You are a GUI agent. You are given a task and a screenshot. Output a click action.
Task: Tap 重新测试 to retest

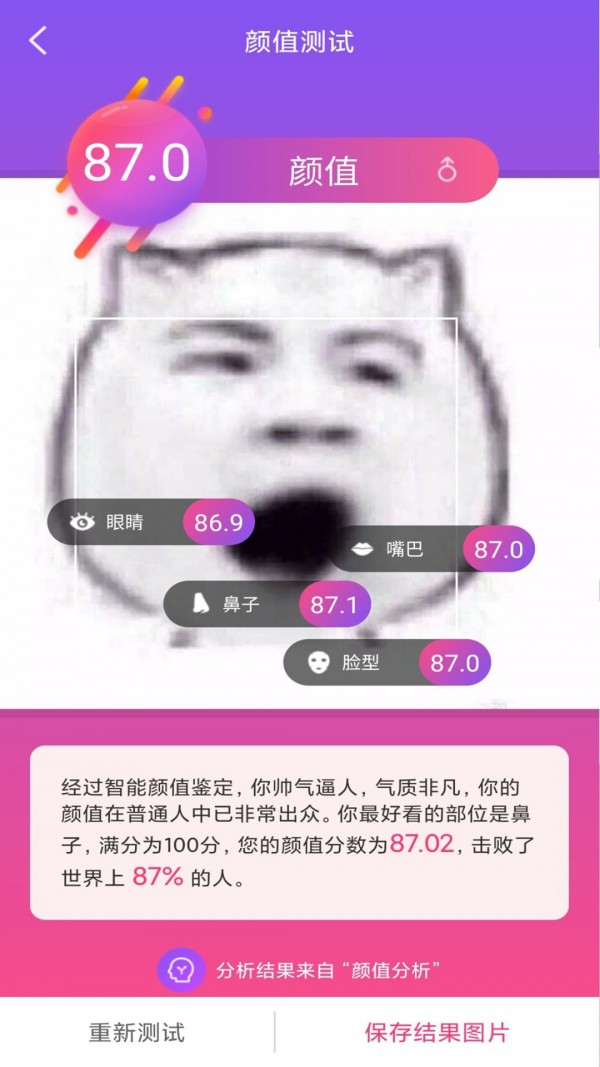(137, 1032)
